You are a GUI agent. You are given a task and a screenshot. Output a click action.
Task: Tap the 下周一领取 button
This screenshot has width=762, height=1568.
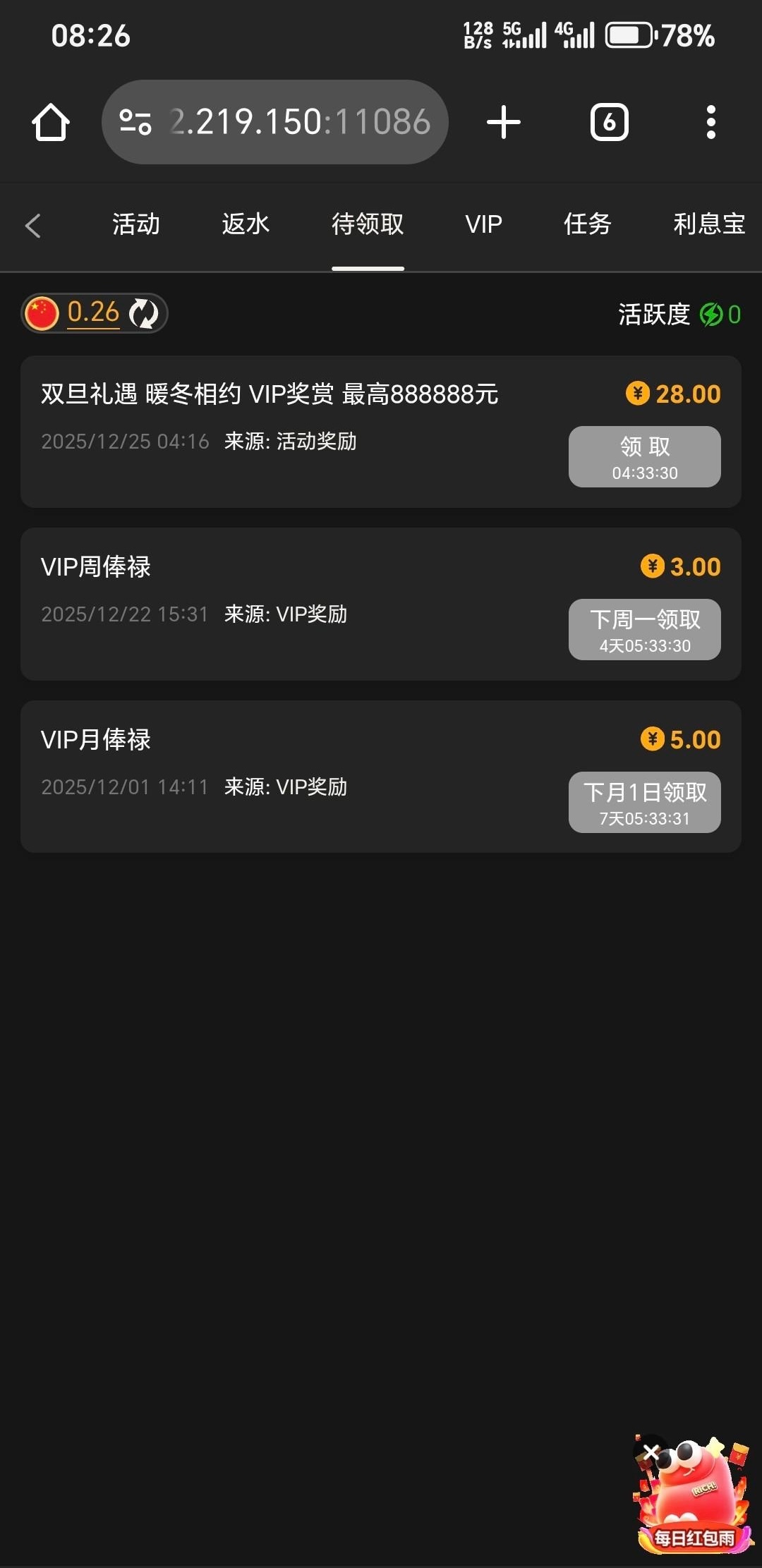tap(644, 629)
